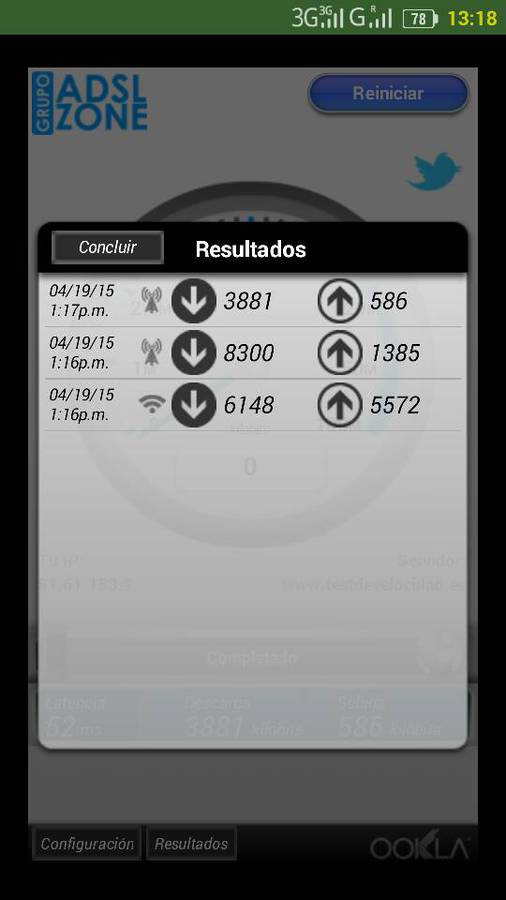The height and width of the screenshot is (900, 506).
Task: Open the result with 8300 download speed
Action: pyautogui.click(x=253, y=352)
